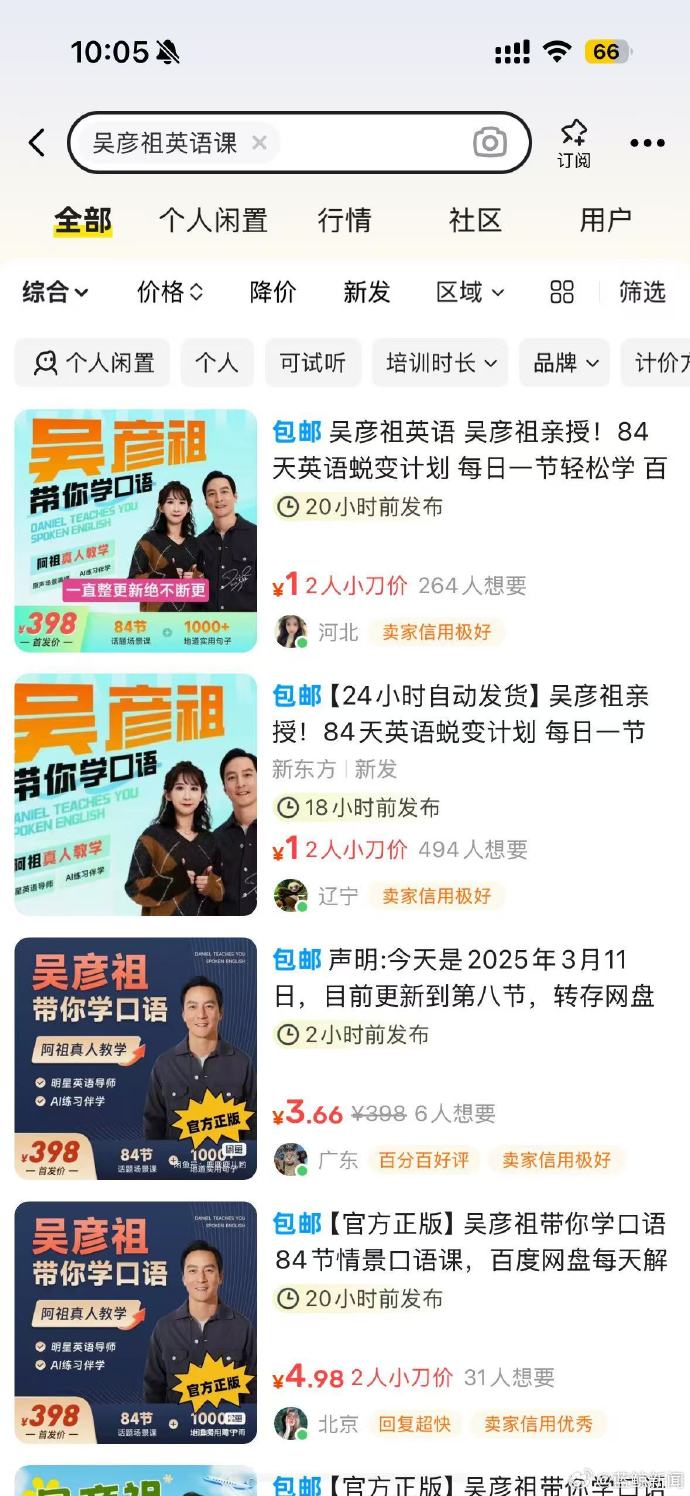The height and width of the screenshot is (1496, 690).
Task: Open the 筛选 filter panel
Action: tap(642, 292)
